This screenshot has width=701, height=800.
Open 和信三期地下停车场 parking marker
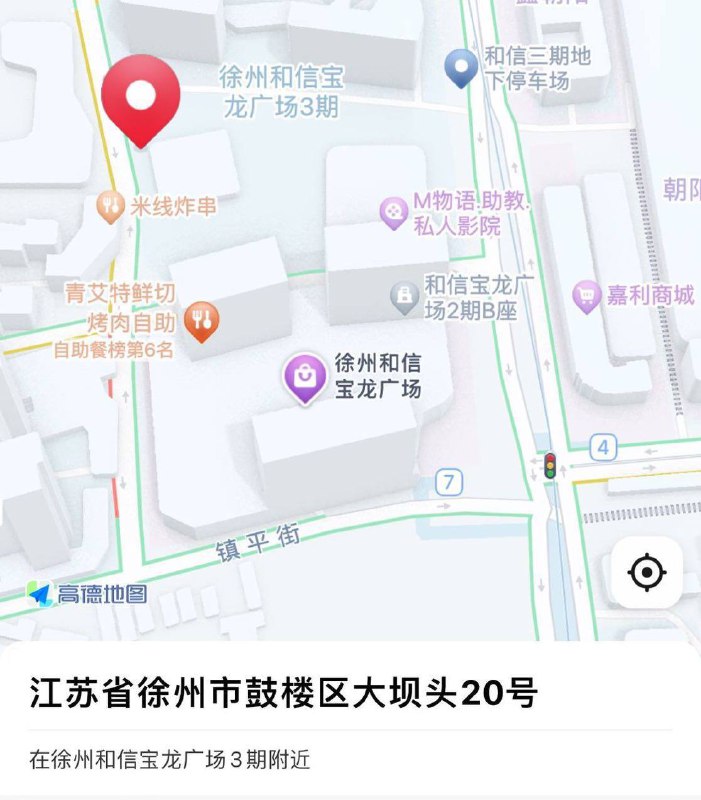coord(461,67)
